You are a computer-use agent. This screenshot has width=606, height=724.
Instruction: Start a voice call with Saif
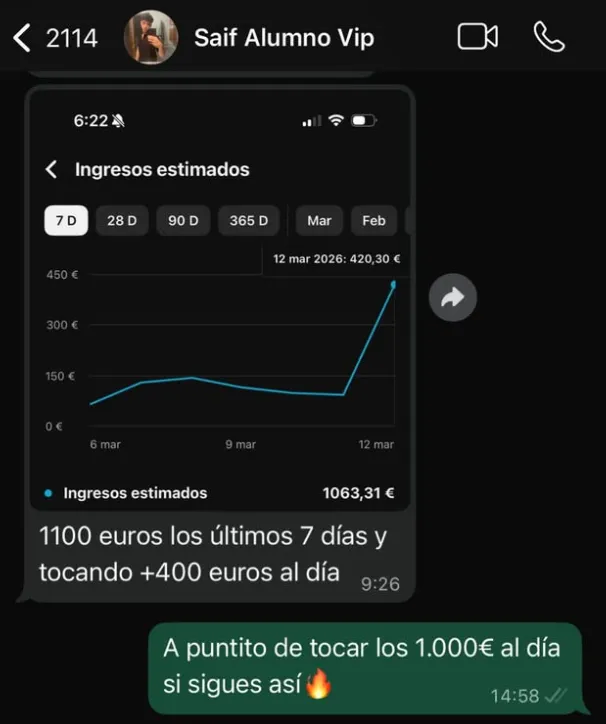tap(549, 36)
